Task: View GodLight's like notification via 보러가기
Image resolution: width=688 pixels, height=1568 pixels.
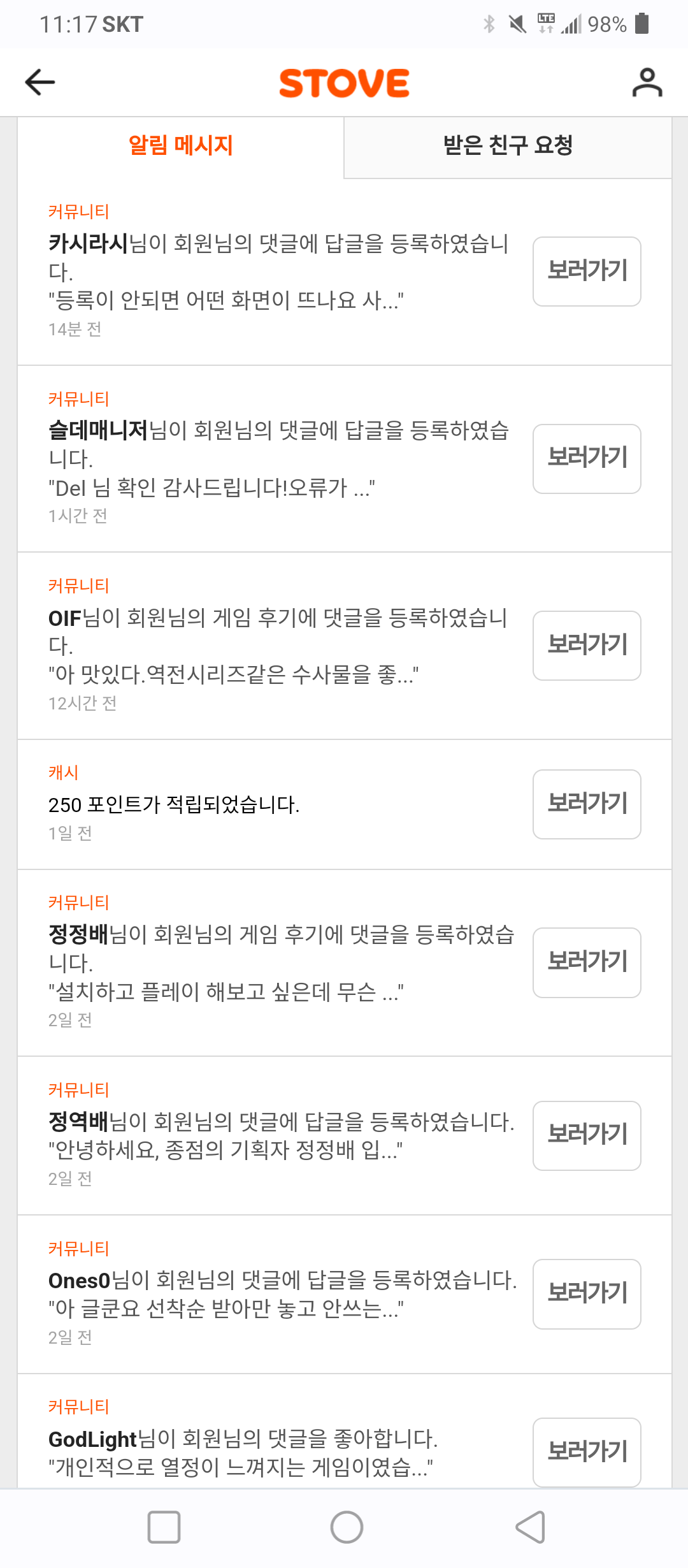Action: pyautogui.click(x=587, y=1451)
